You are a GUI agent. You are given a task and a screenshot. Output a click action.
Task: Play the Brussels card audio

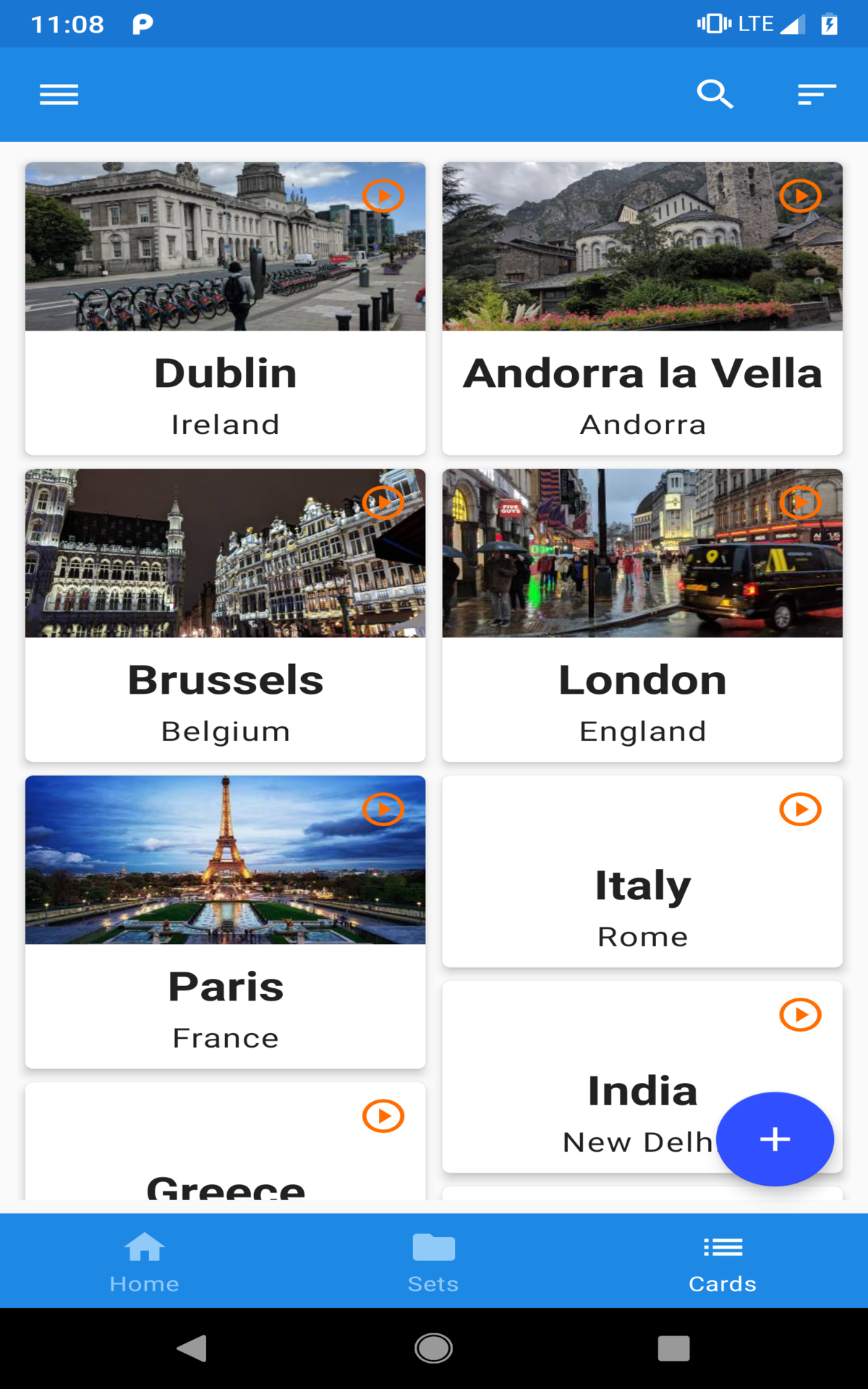coord(383,503)
